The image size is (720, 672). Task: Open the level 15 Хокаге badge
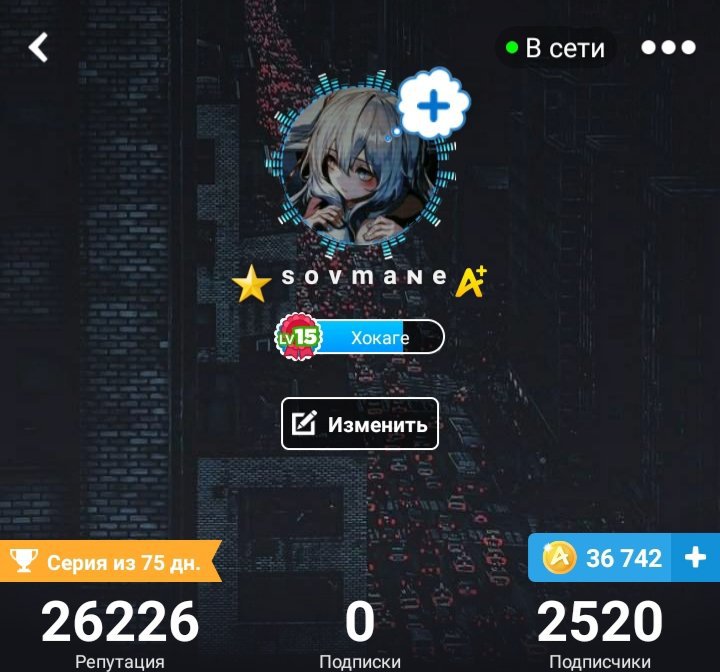click(x=360, y=337)
